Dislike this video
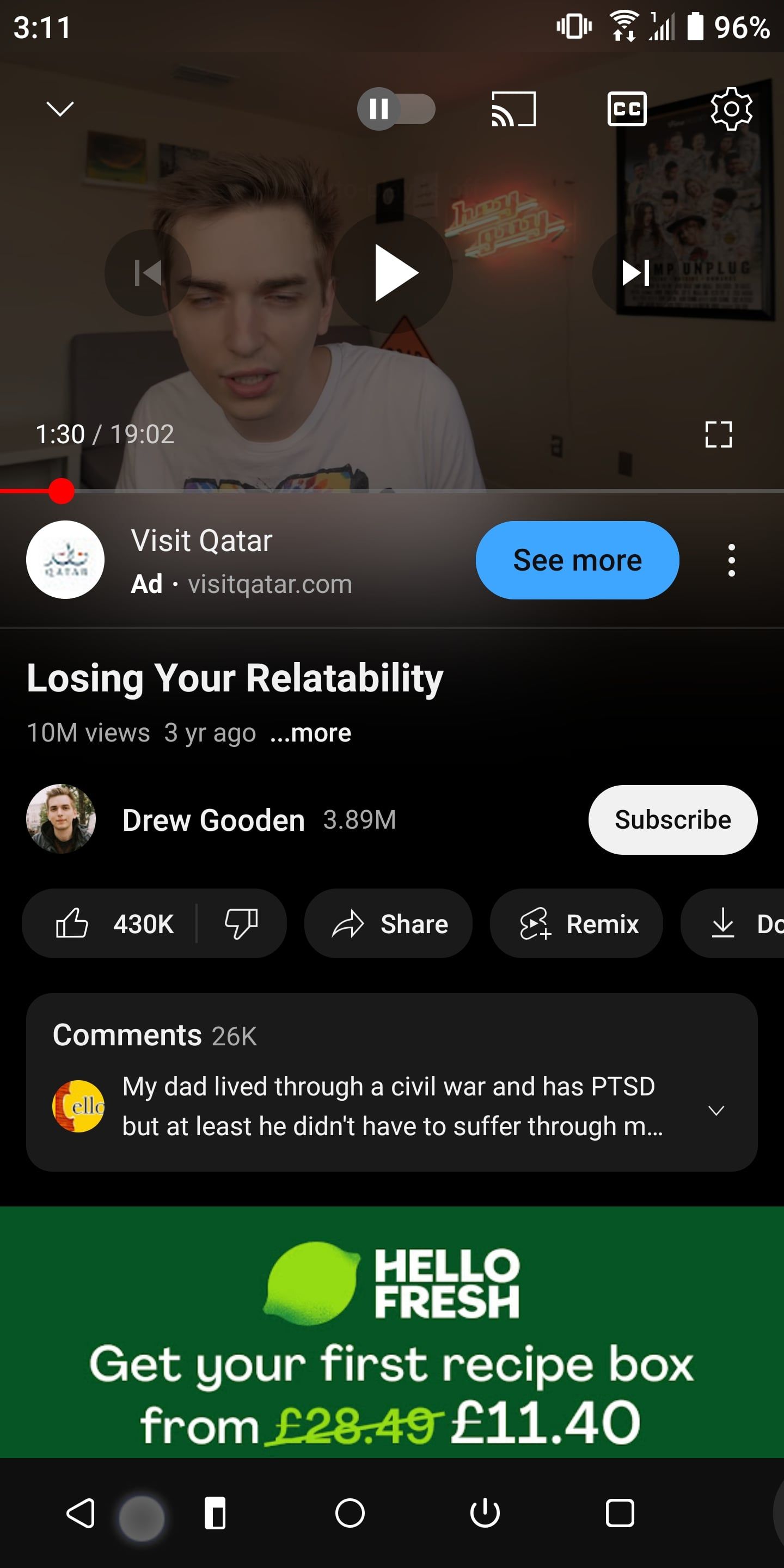 (x=241, y=923)
